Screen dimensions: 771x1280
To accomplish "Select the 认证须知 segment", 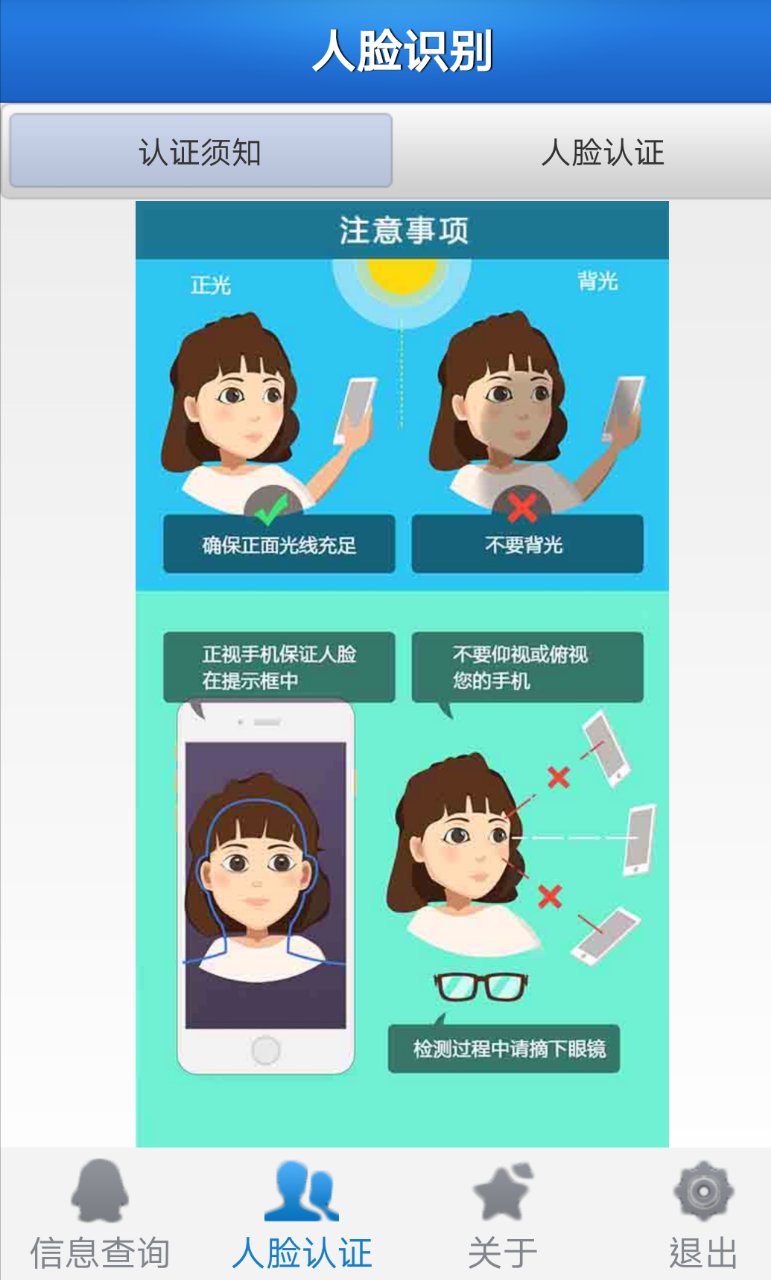I will pyautogui.click(x=200, y=151).
